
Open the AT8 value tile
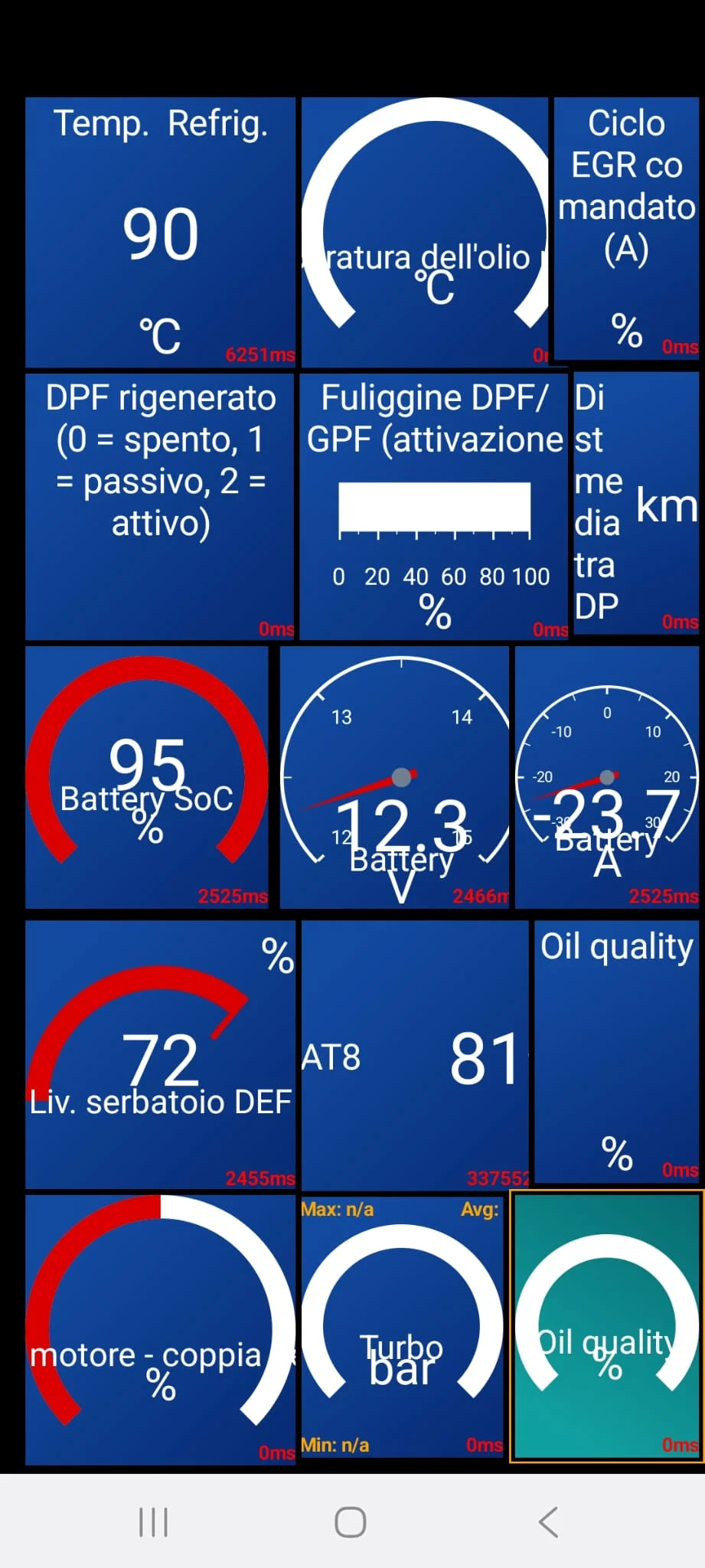[x=415, y=1054]
